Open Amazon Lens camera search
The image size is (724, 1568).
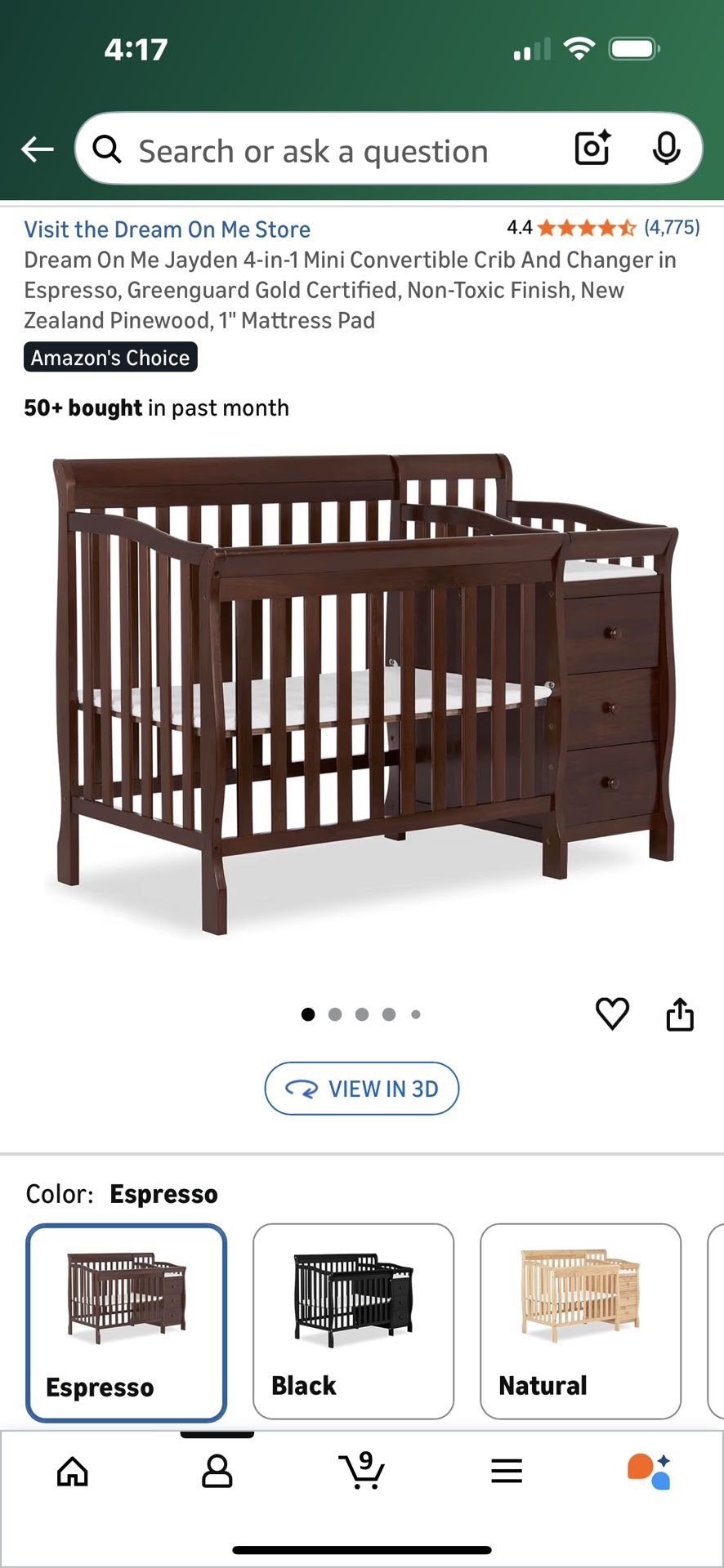coord(591,149)
